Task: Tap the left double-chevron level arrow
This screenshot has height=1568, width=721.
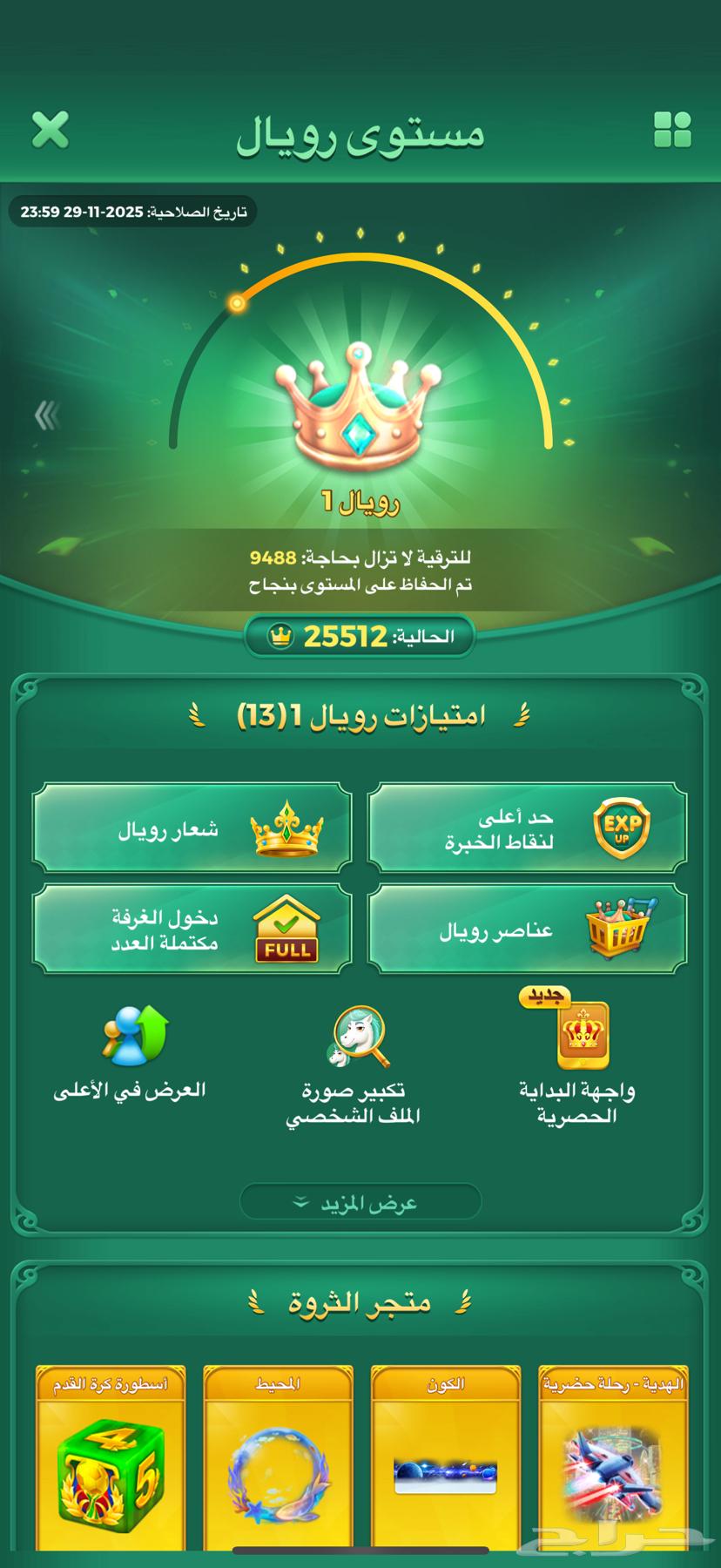Action: (x=46, y=416)
